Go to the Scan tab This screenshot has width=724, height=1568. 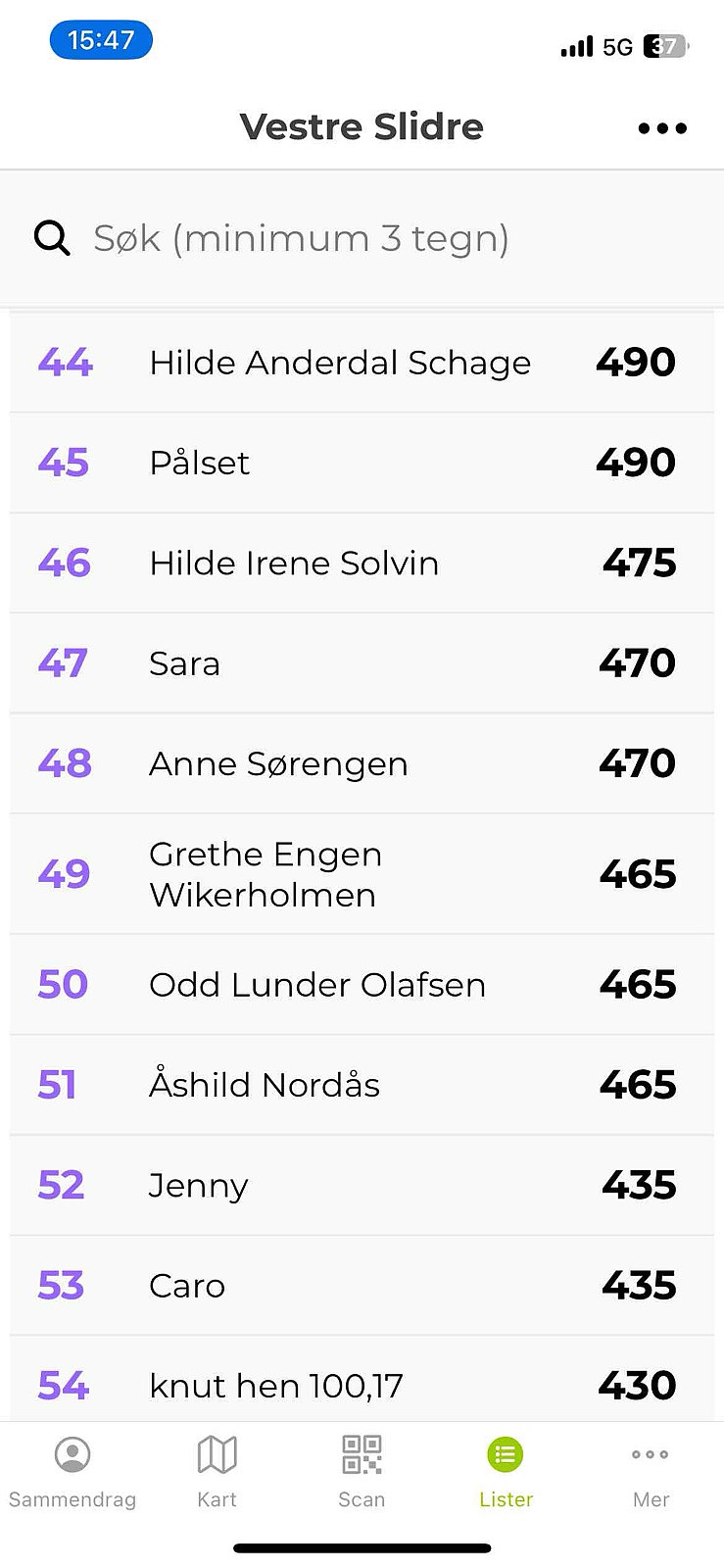tap(362, 1472)
